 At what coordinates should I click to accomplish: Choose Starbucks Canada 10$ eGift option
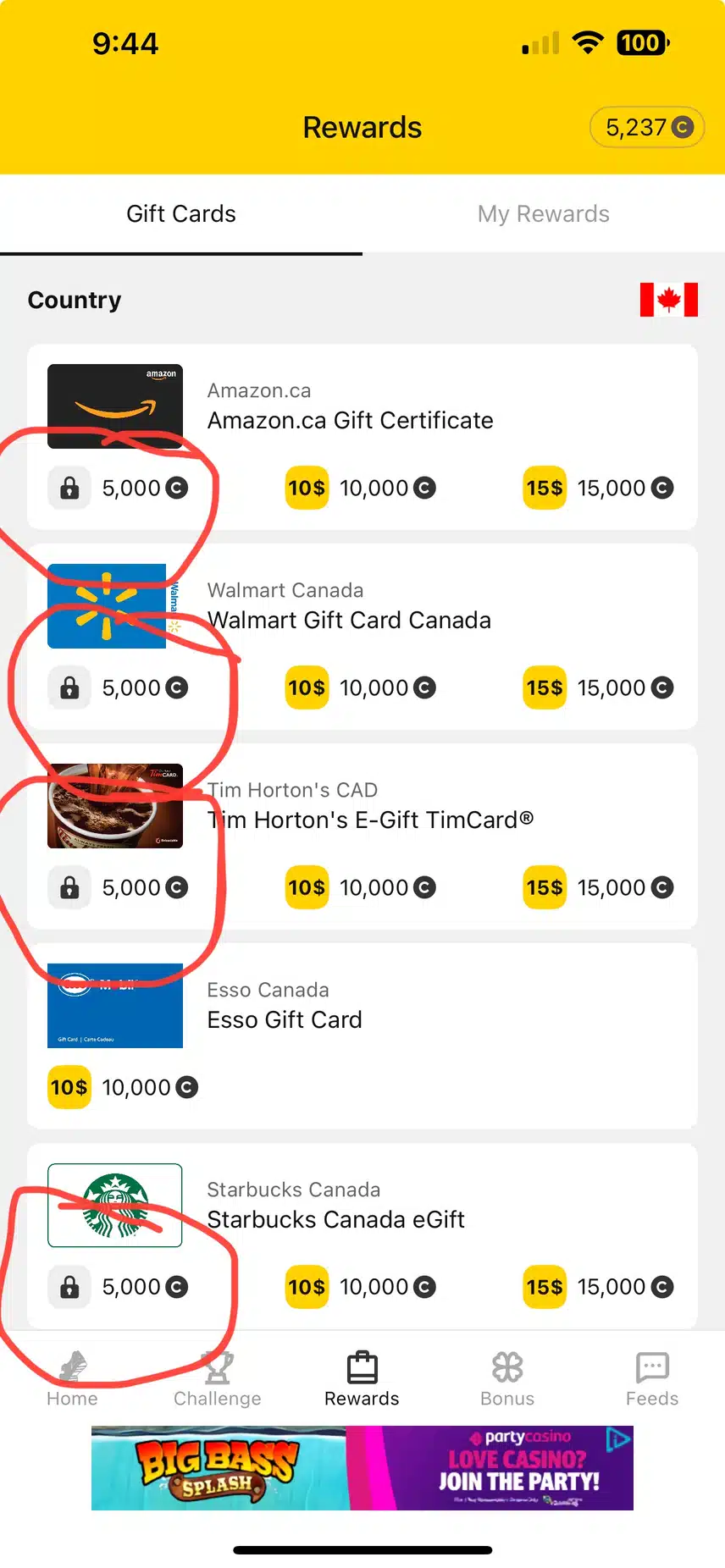361,1288
